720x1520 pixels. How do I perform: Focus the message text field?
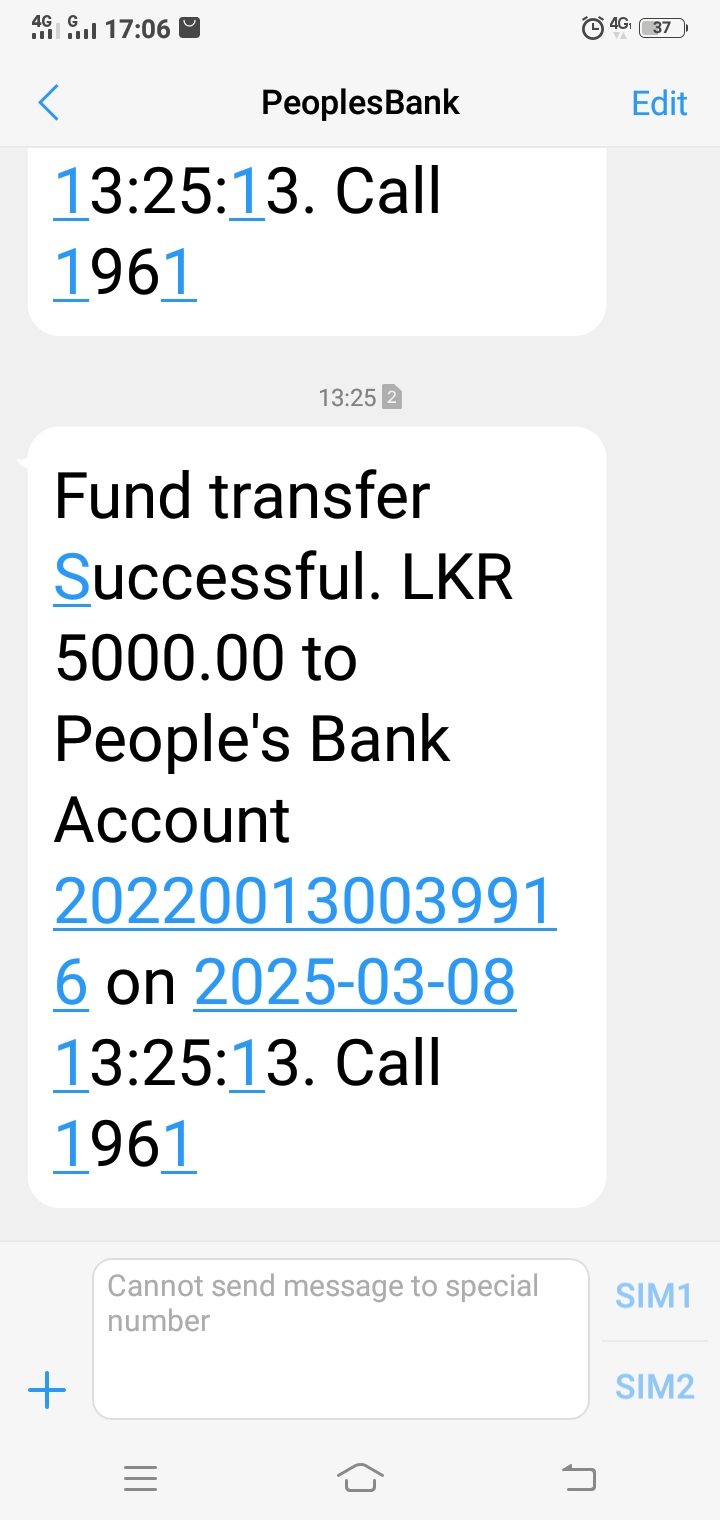340,1338
